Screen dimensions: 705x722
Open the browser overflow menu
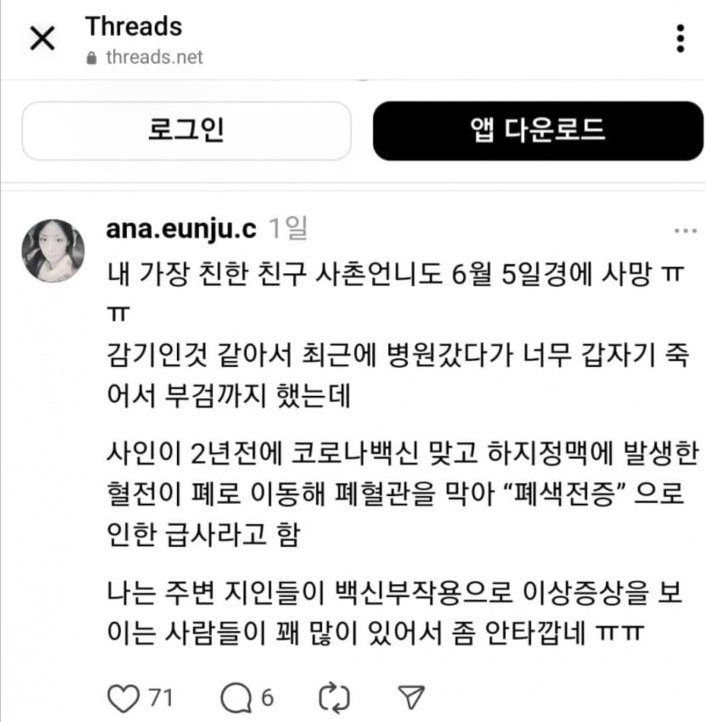680,39
